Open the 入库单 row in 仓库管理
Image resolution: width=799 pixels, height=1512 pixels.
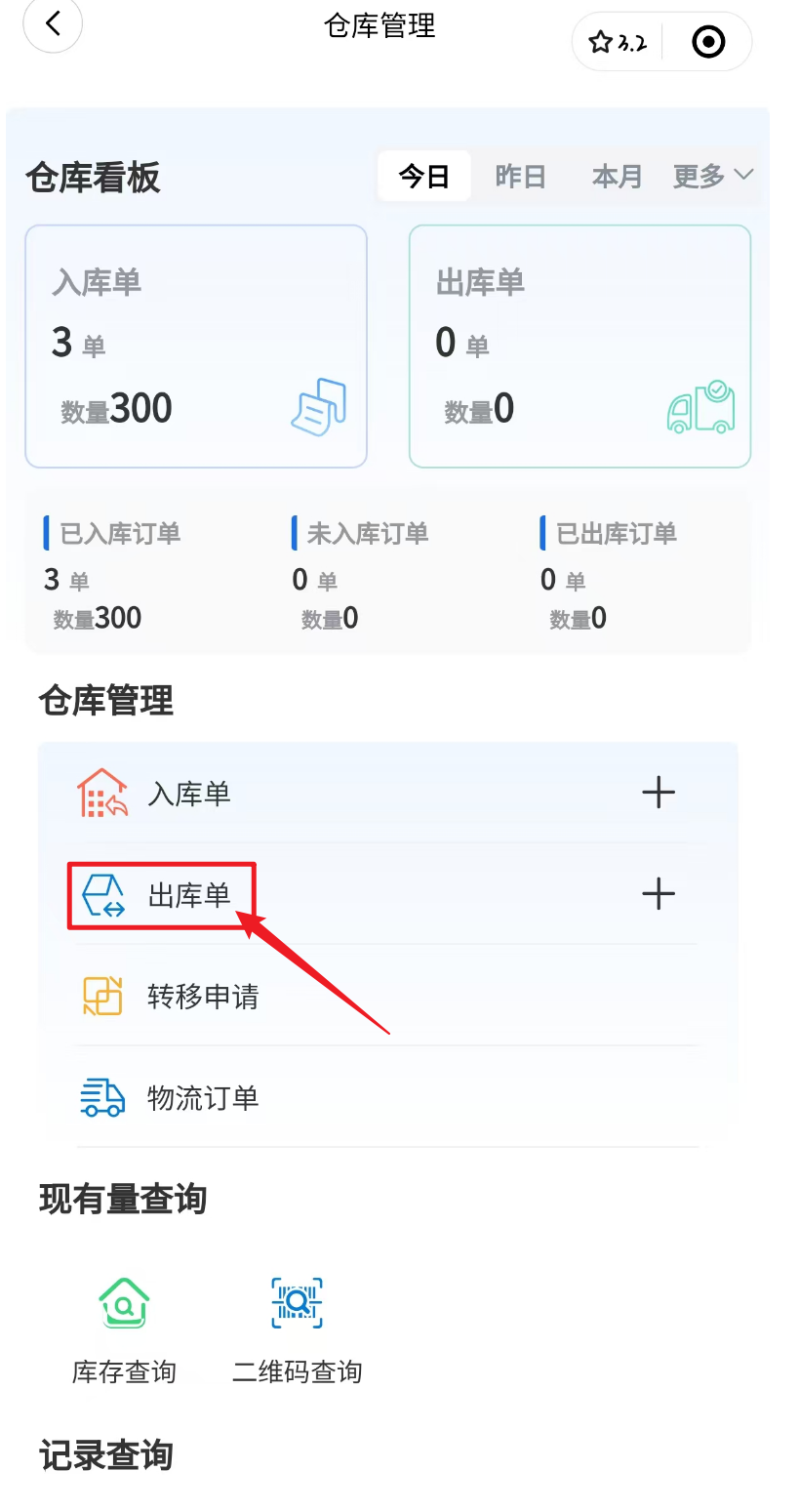tap(387, 793)
